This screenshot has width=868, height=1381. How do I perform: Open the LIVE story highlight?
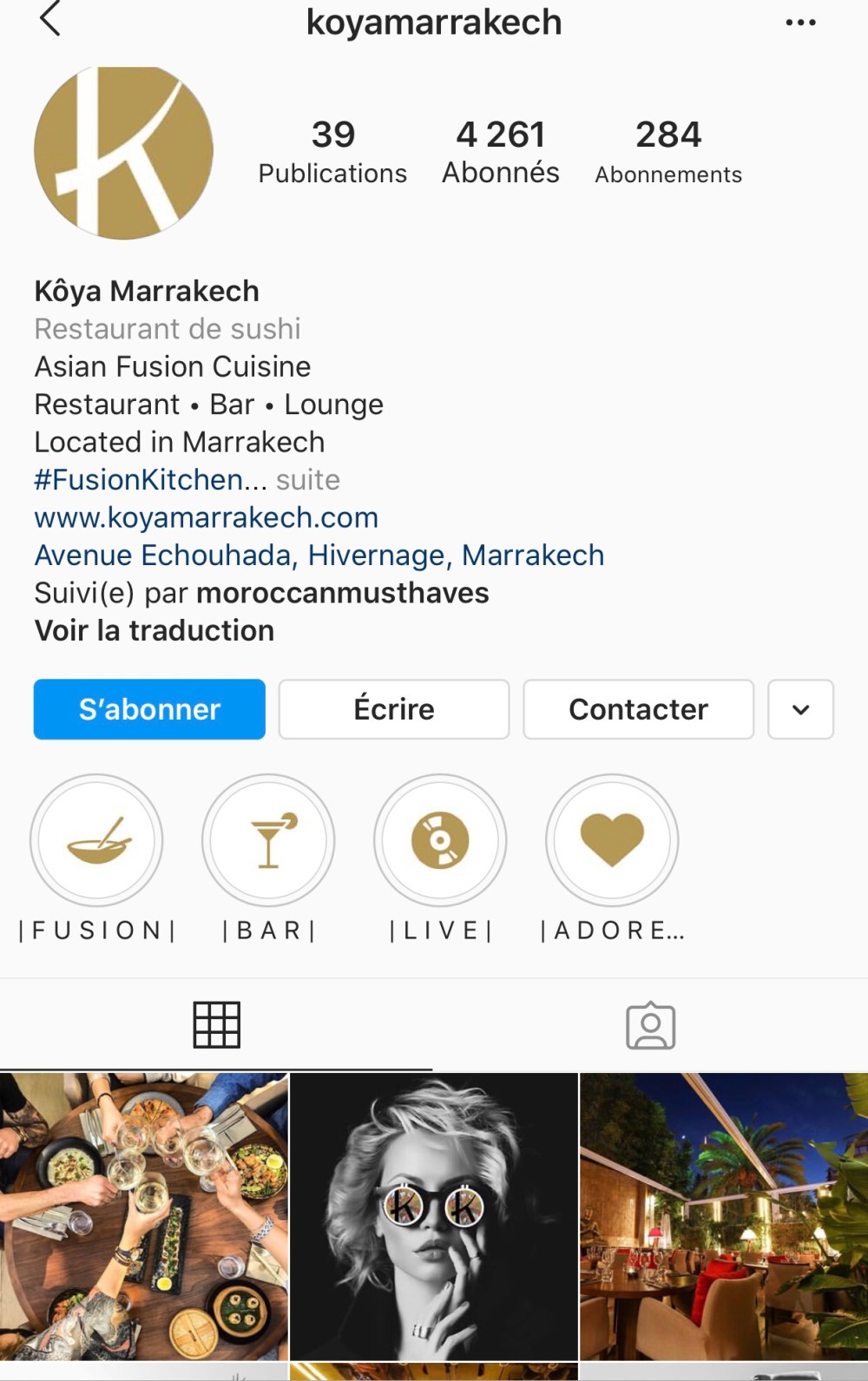440,840
